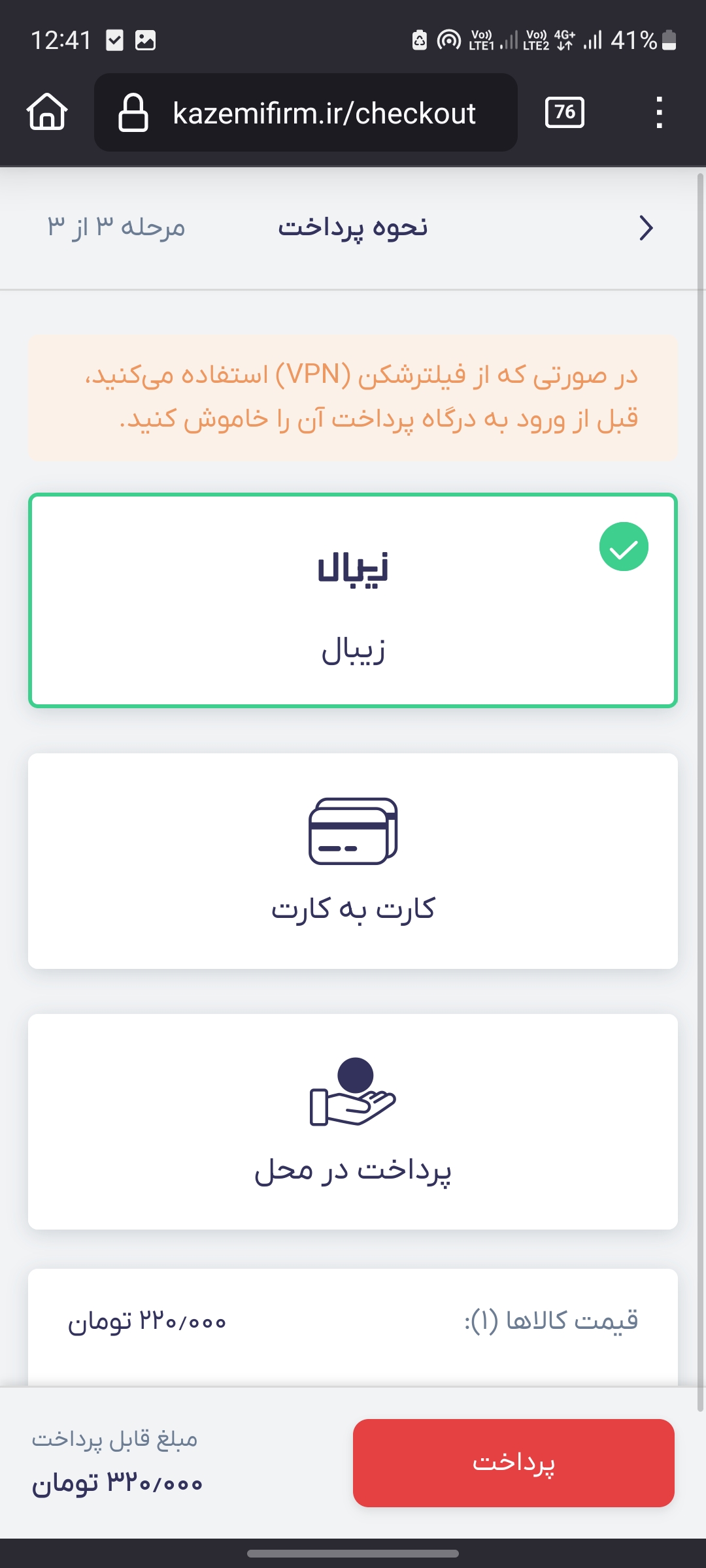Viewport: 706px width, 1568px height.
Task: Tap the kazemifirm.ir address bar
Action: coord(306,112)
